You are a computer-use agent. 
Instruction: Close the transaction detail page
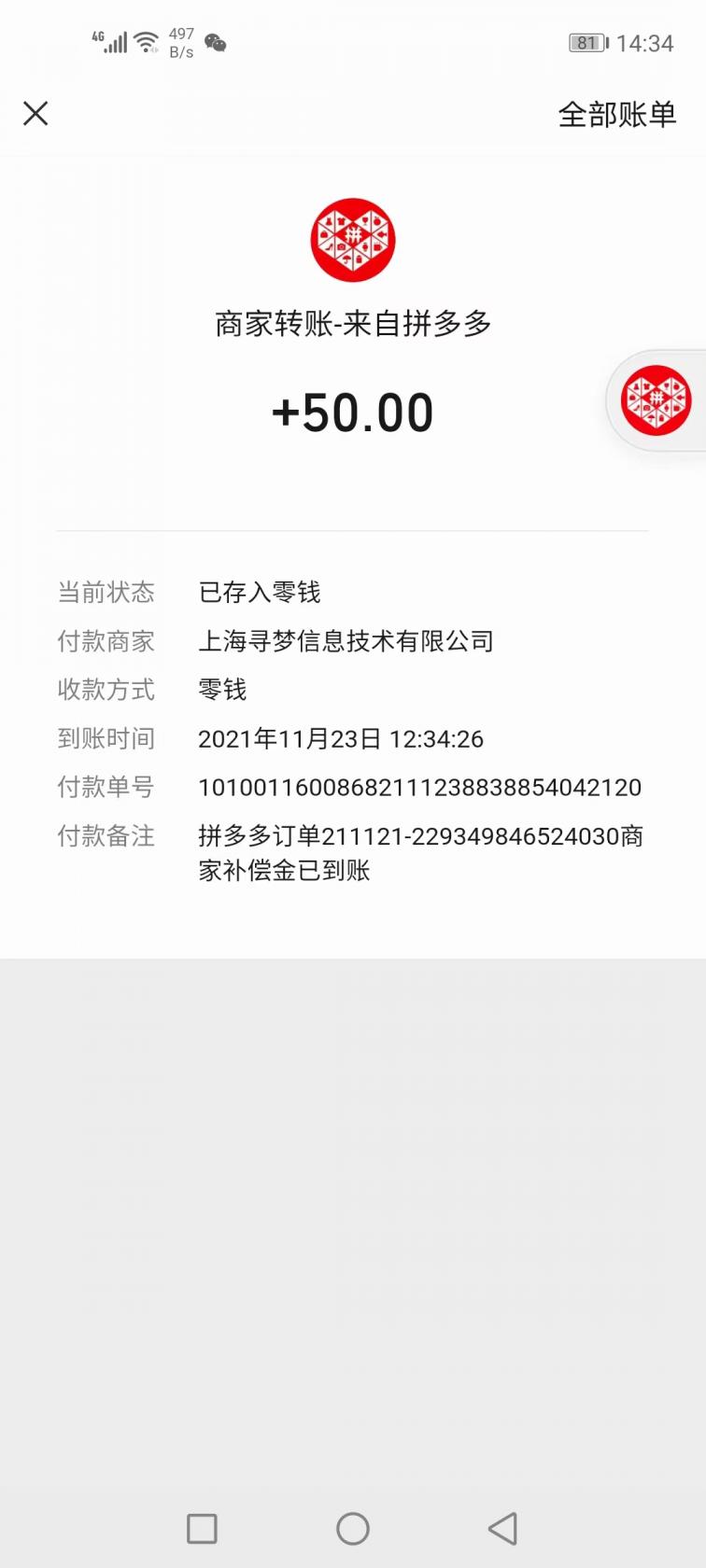pos(35,113)
